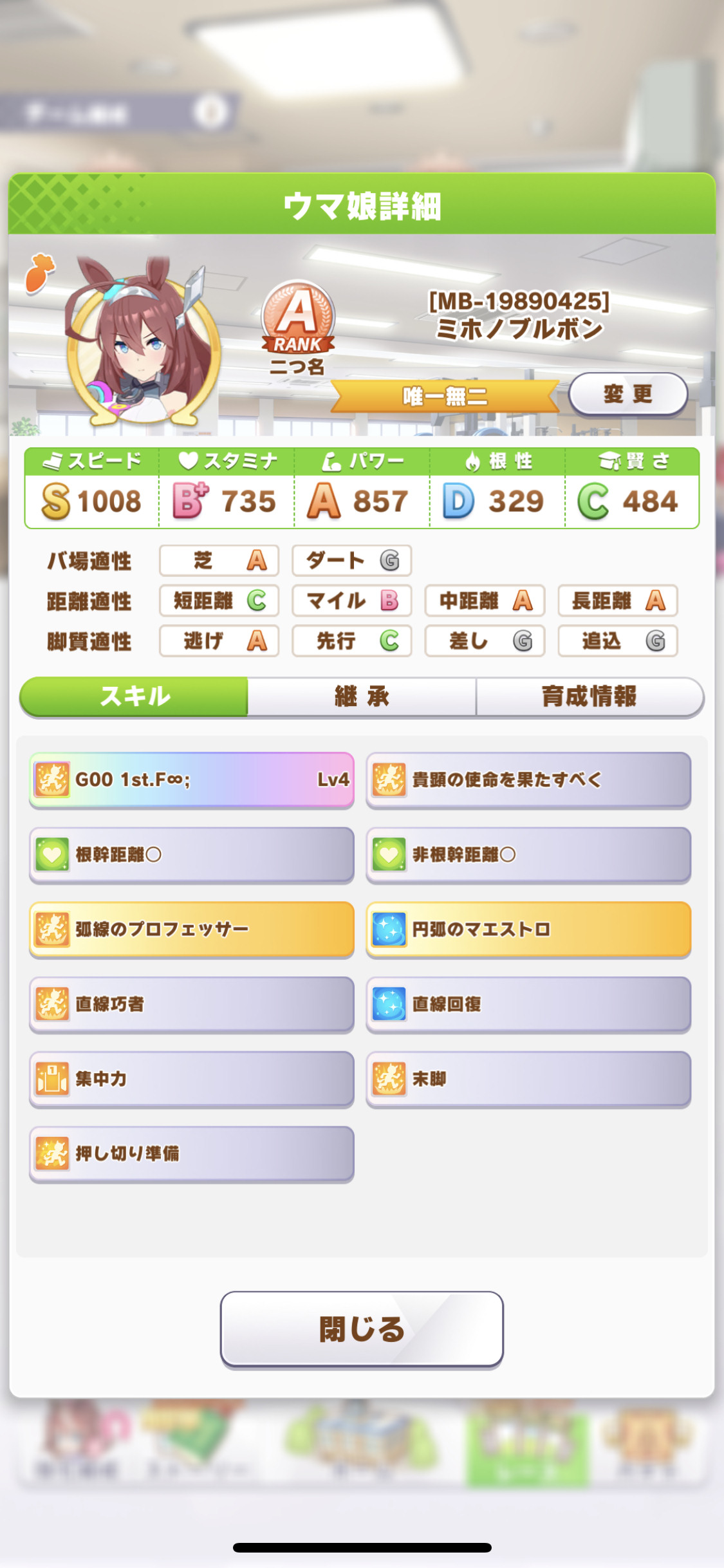Image resolution: width=724 pixels, height=1568 pixels.
Task: Open skill 貴顕の使命を果たすべく
Action: point(528,779)
